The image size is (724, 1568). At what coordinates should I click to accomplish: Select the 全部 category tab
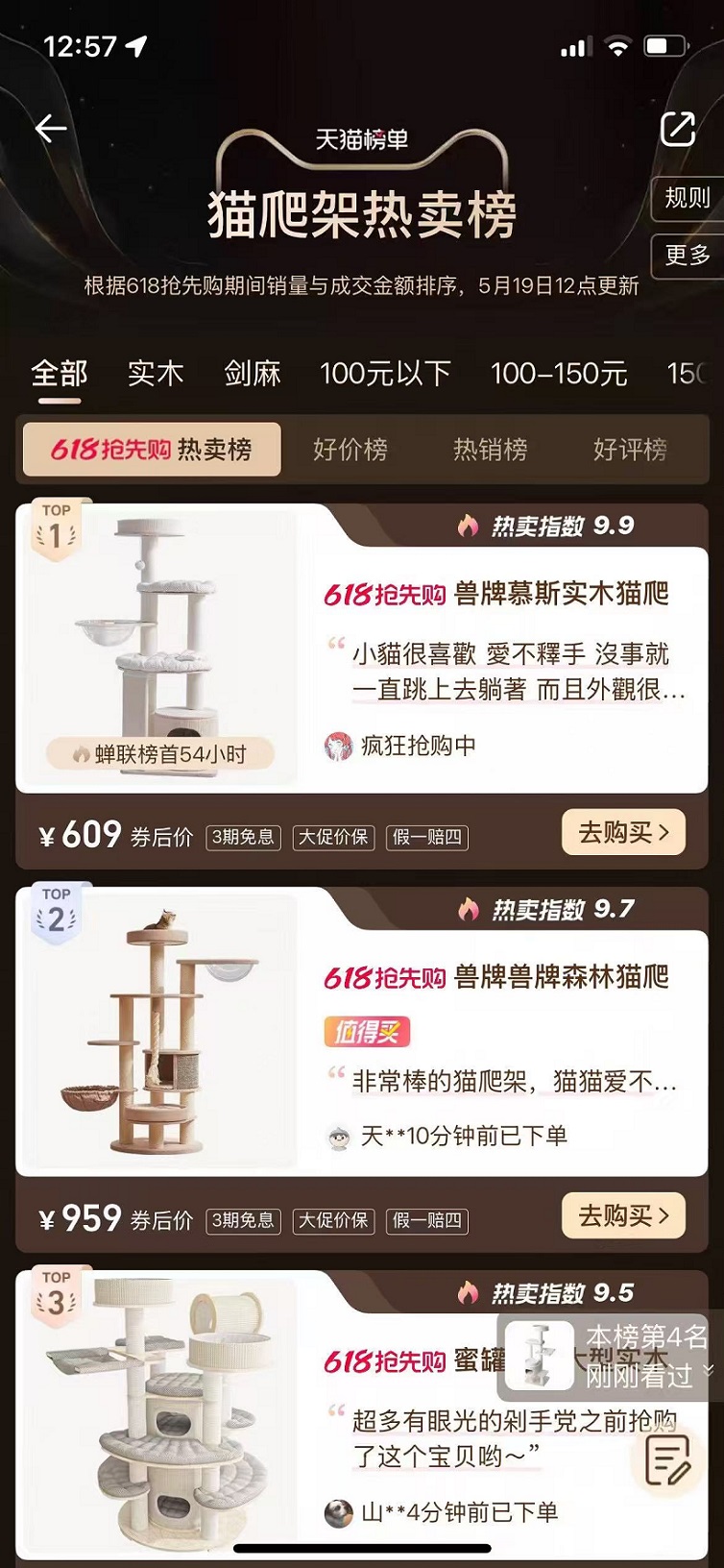click(x=60, y=374)
